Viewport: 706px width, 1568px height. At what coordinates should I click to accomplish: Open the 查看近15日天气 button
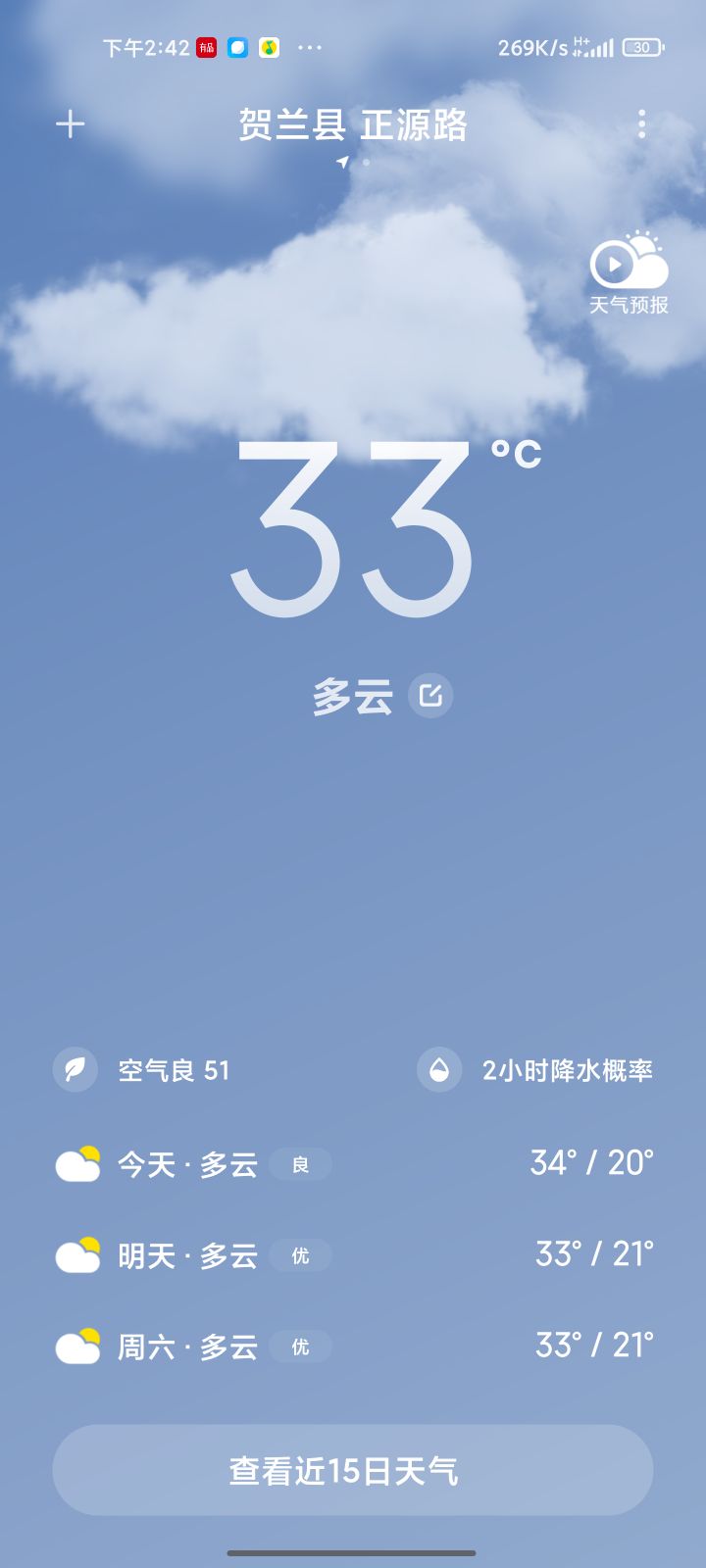(x=353, y=1469)
